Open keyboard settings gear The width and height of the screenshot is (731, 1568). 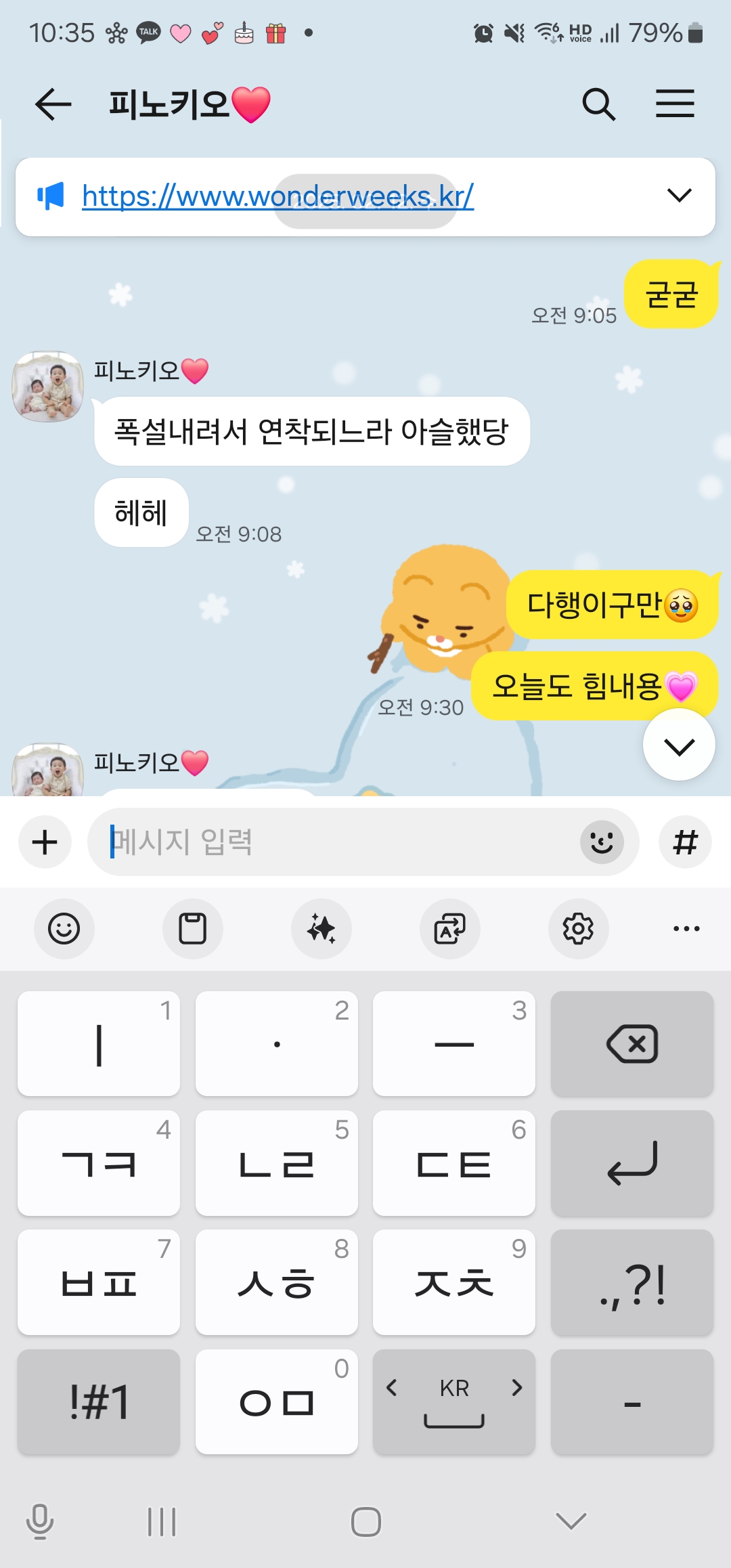coord(578,928)
